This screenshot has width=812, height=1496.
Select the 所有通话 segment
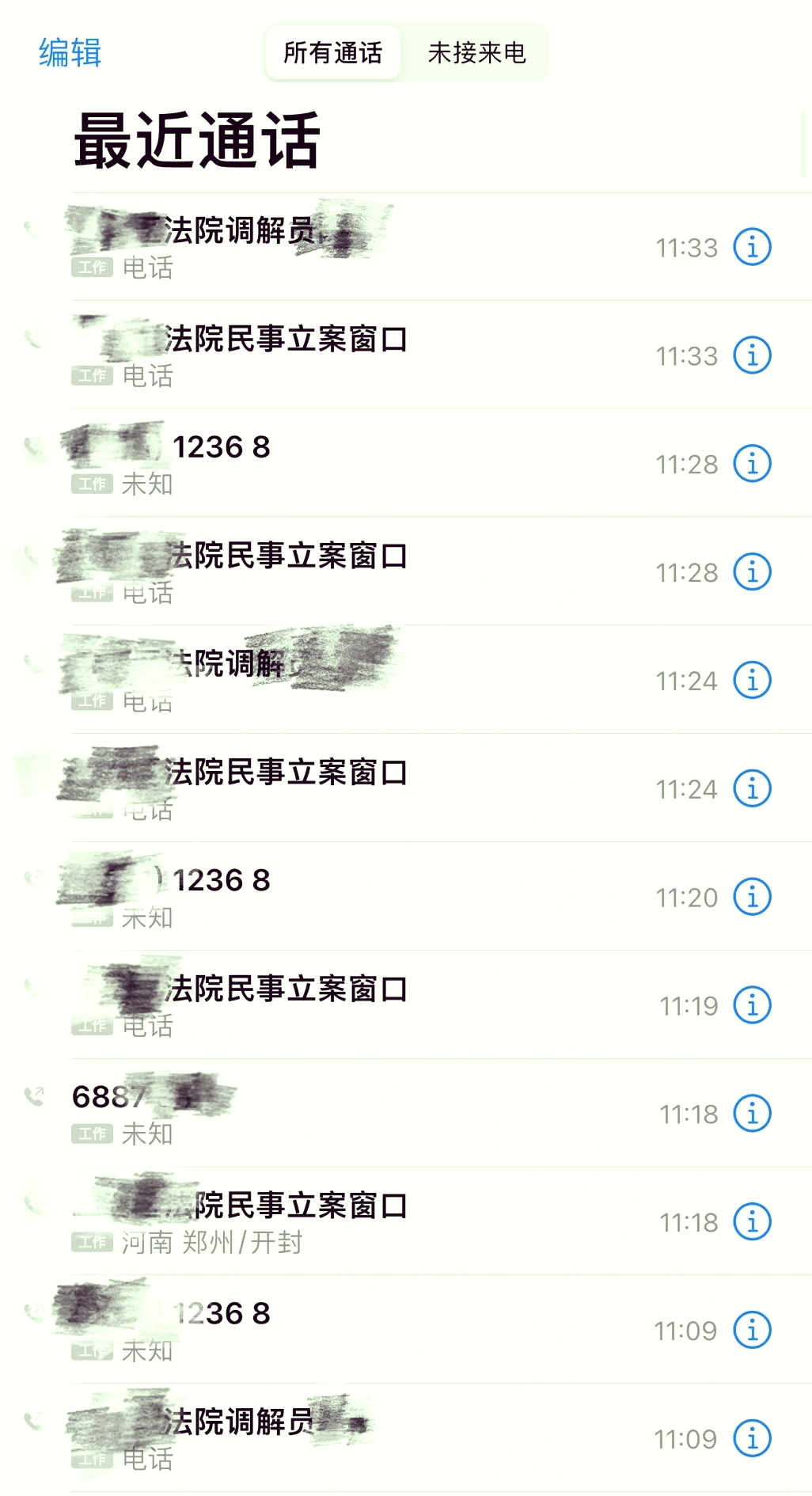pos(333,53)
